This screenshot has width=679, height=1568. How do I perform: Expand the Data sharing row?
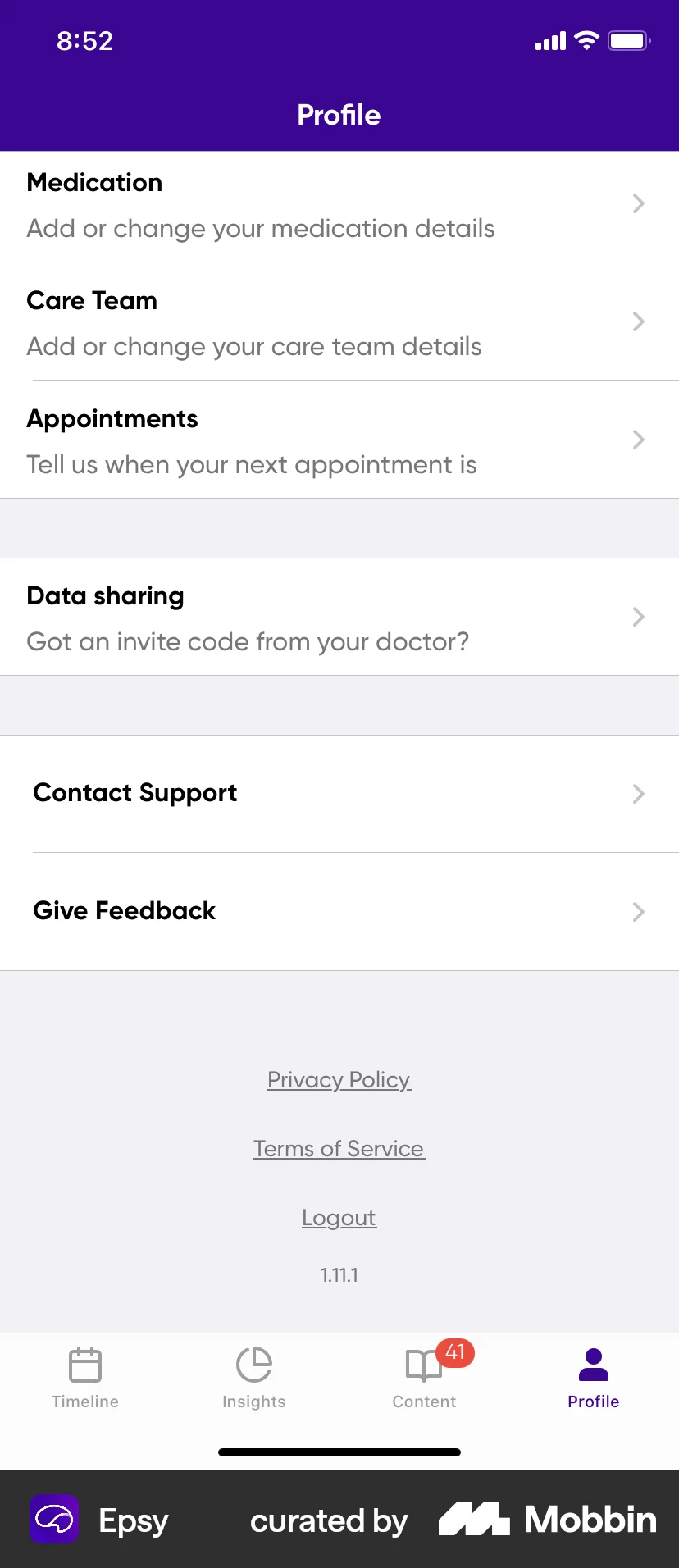339,617
